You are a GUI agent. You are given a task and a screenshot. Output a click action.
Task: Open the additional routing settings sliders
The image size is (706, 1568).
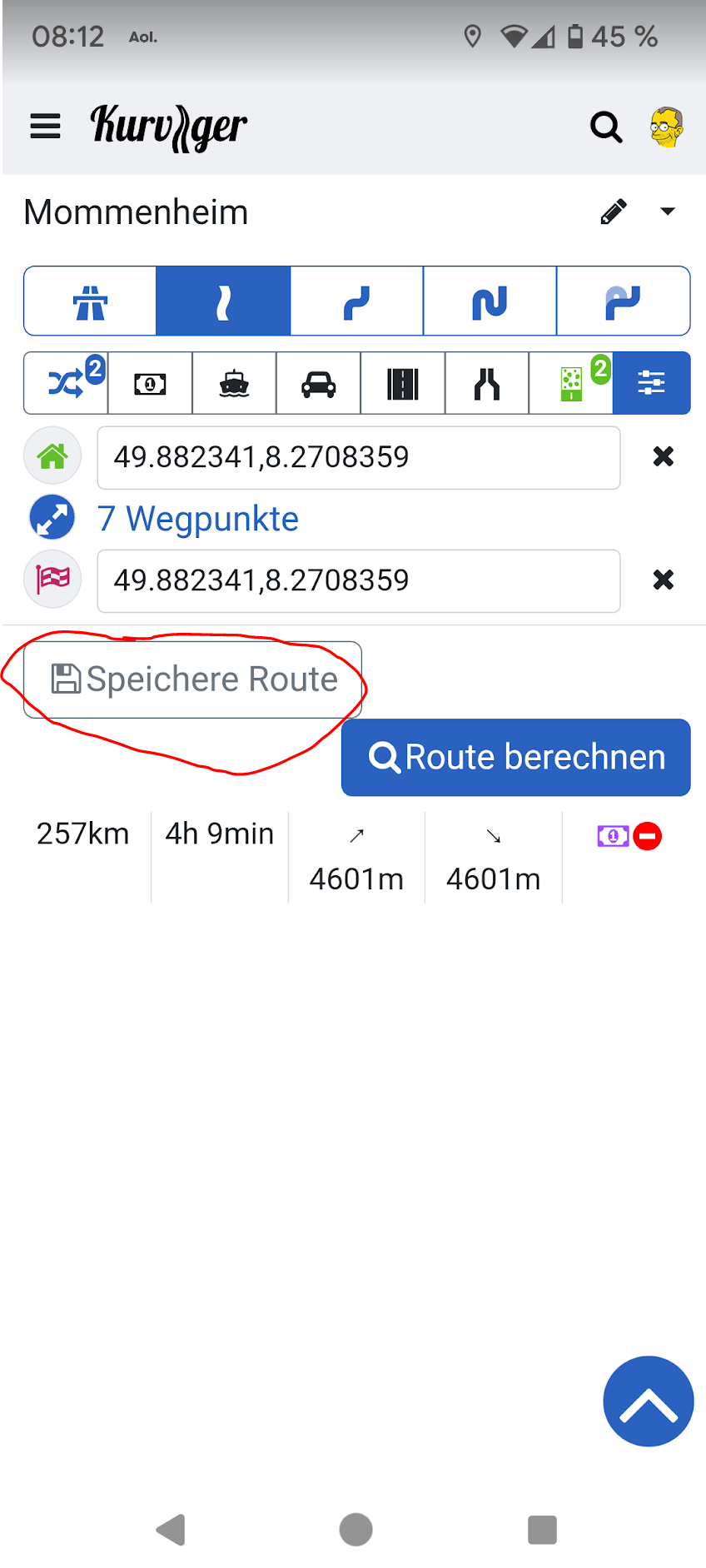click(x=651, y=384)
